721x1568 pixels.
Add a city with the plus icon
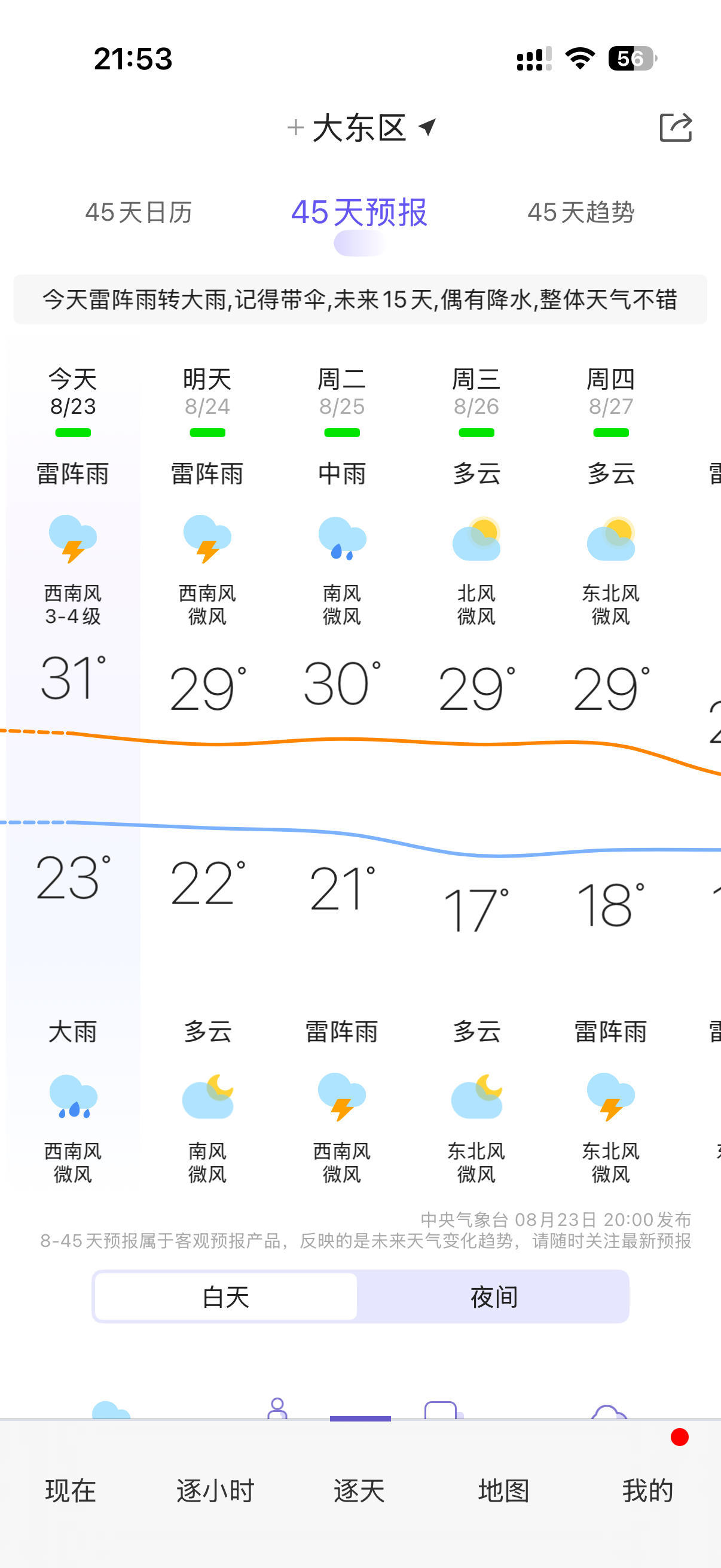(296, 128)
